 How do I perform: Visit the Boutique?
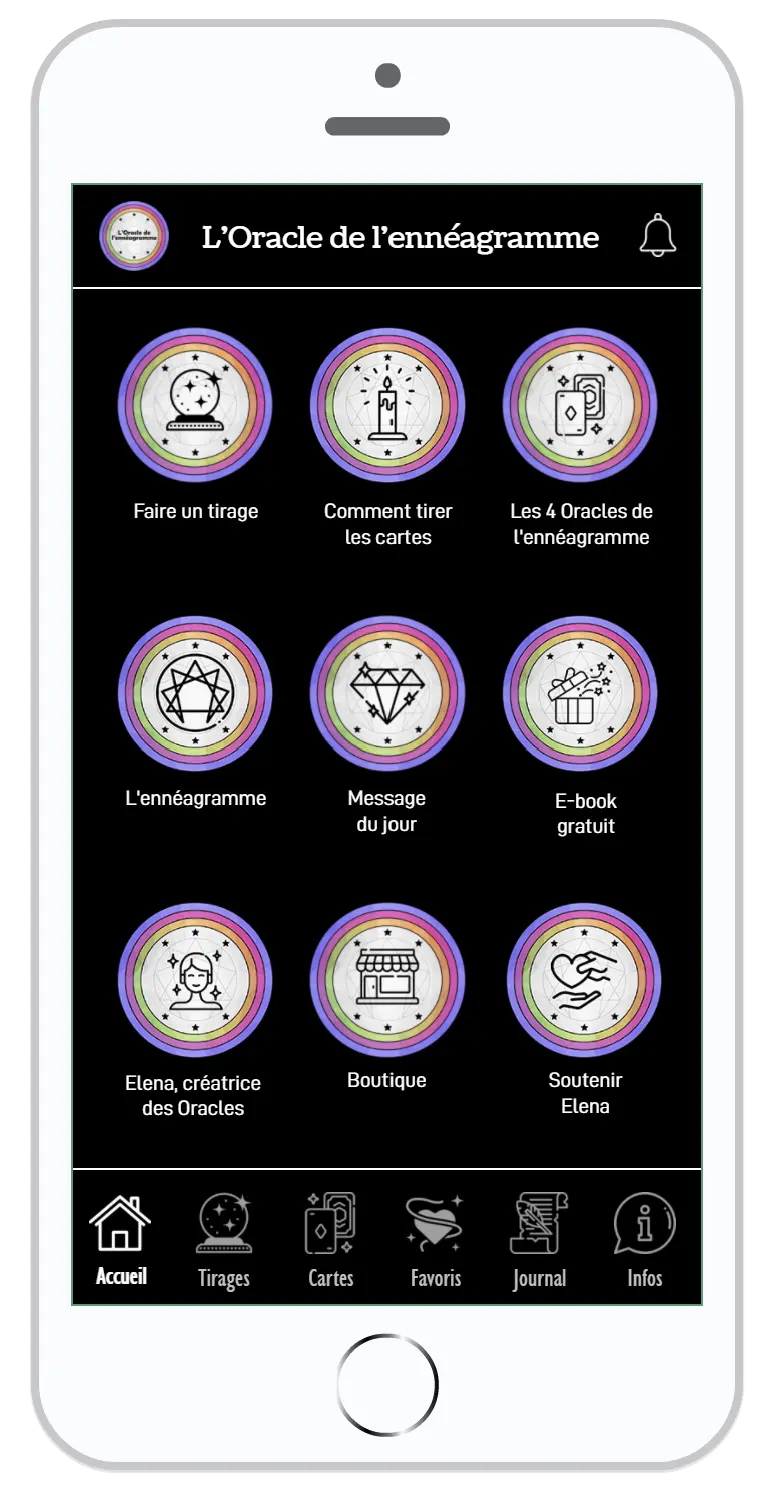[388, 980]
